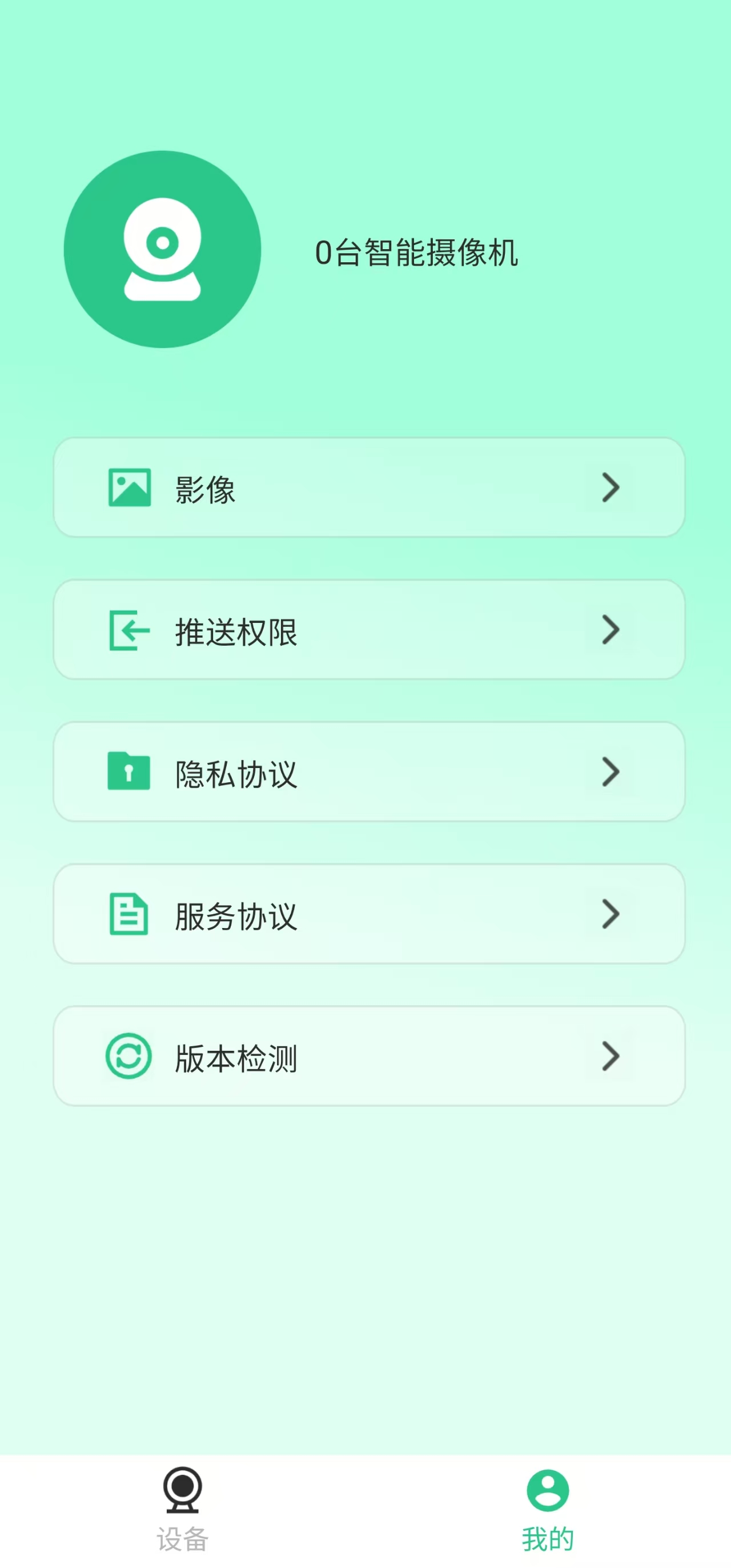Expand the 服务协议 row chevron
The width and height of the screenshot is (731, 1568).
[611, 913]
